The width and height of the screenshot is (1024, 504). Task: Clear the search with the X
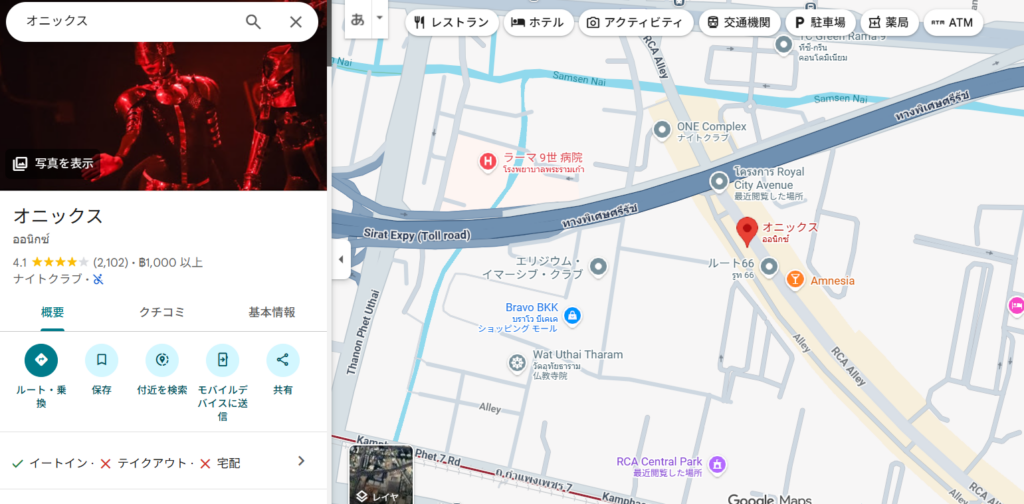[x=296, y=22]
